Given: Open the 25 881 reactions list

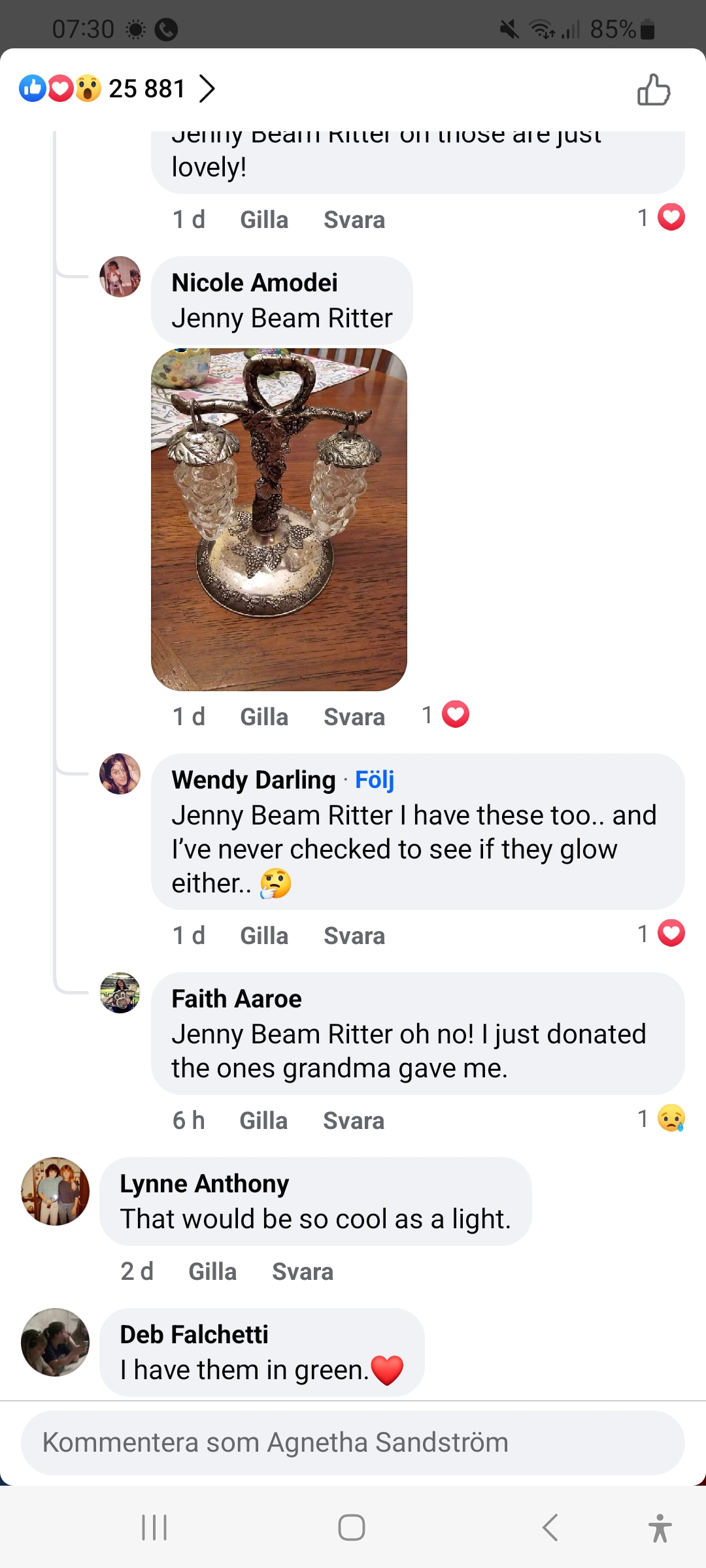Looking at the screenshot, I should (x=147, y=89).
